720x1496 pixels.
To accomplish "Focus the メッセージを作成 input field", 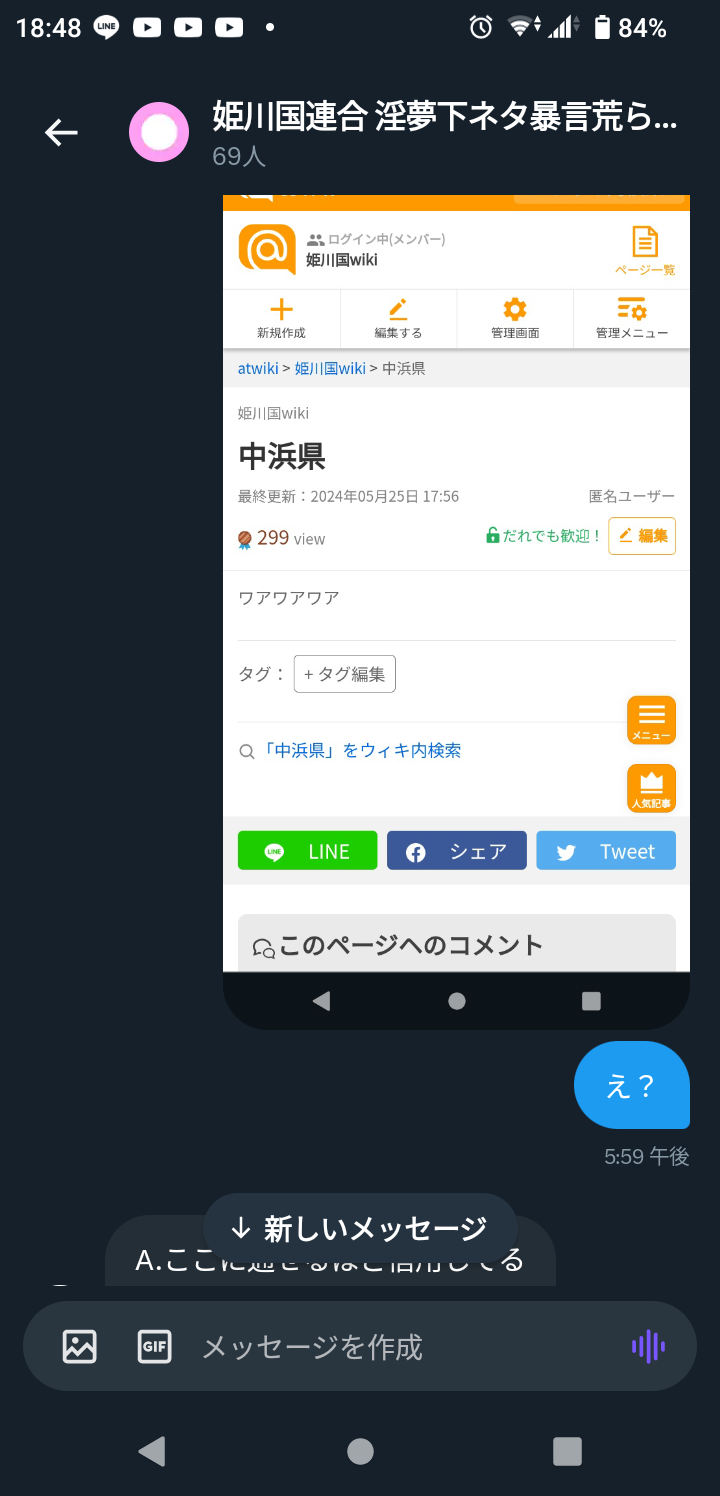I will pyautogui.click(x=400, y=1346).
